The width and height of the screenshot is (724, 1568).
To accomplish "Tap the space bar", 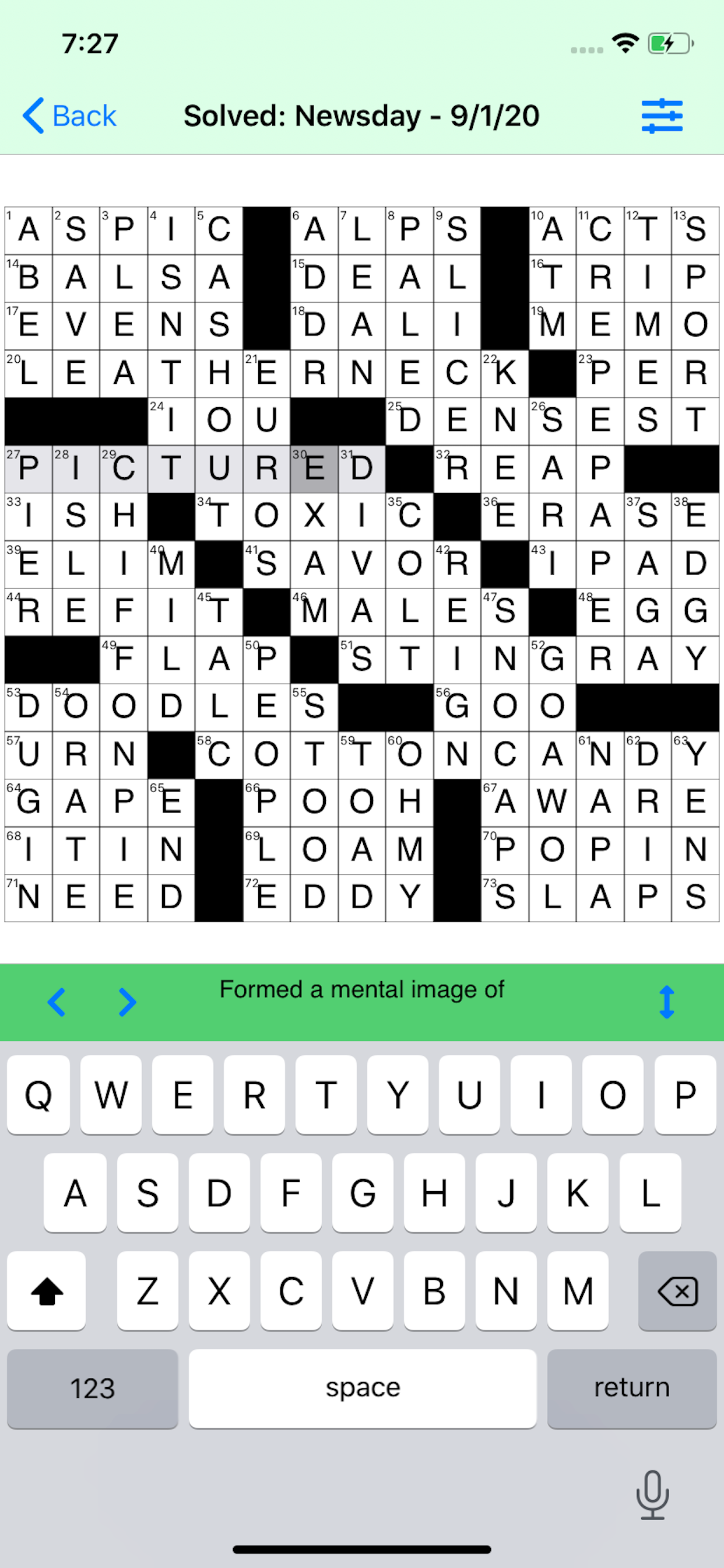I will click(x=363, y=1388).
